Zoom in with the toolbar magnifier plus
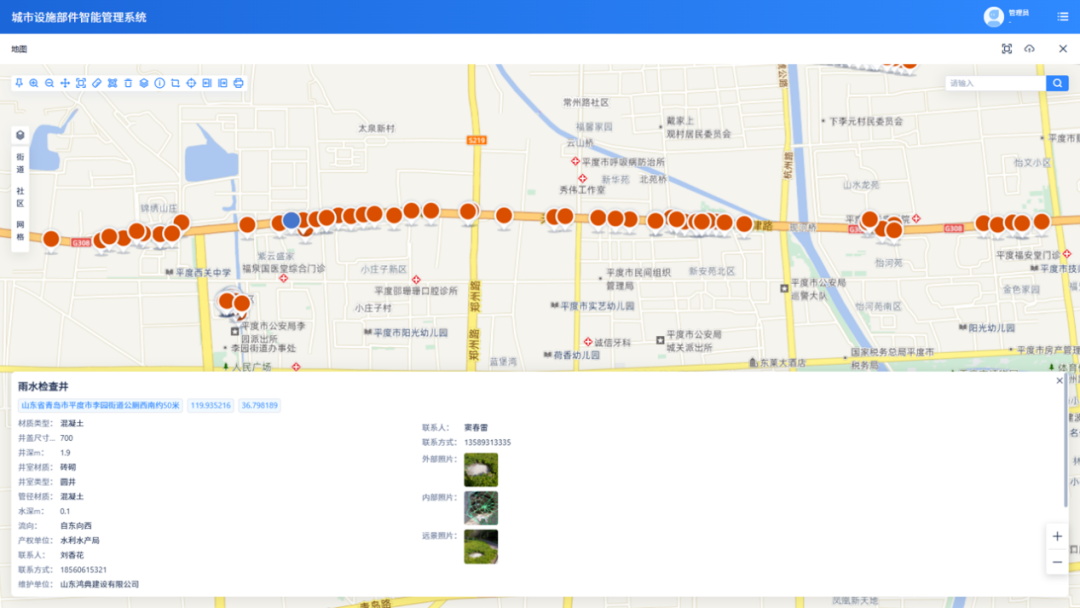Image resolution: width=1080 pixels, height=608 pixels. (x=34, y=83)
